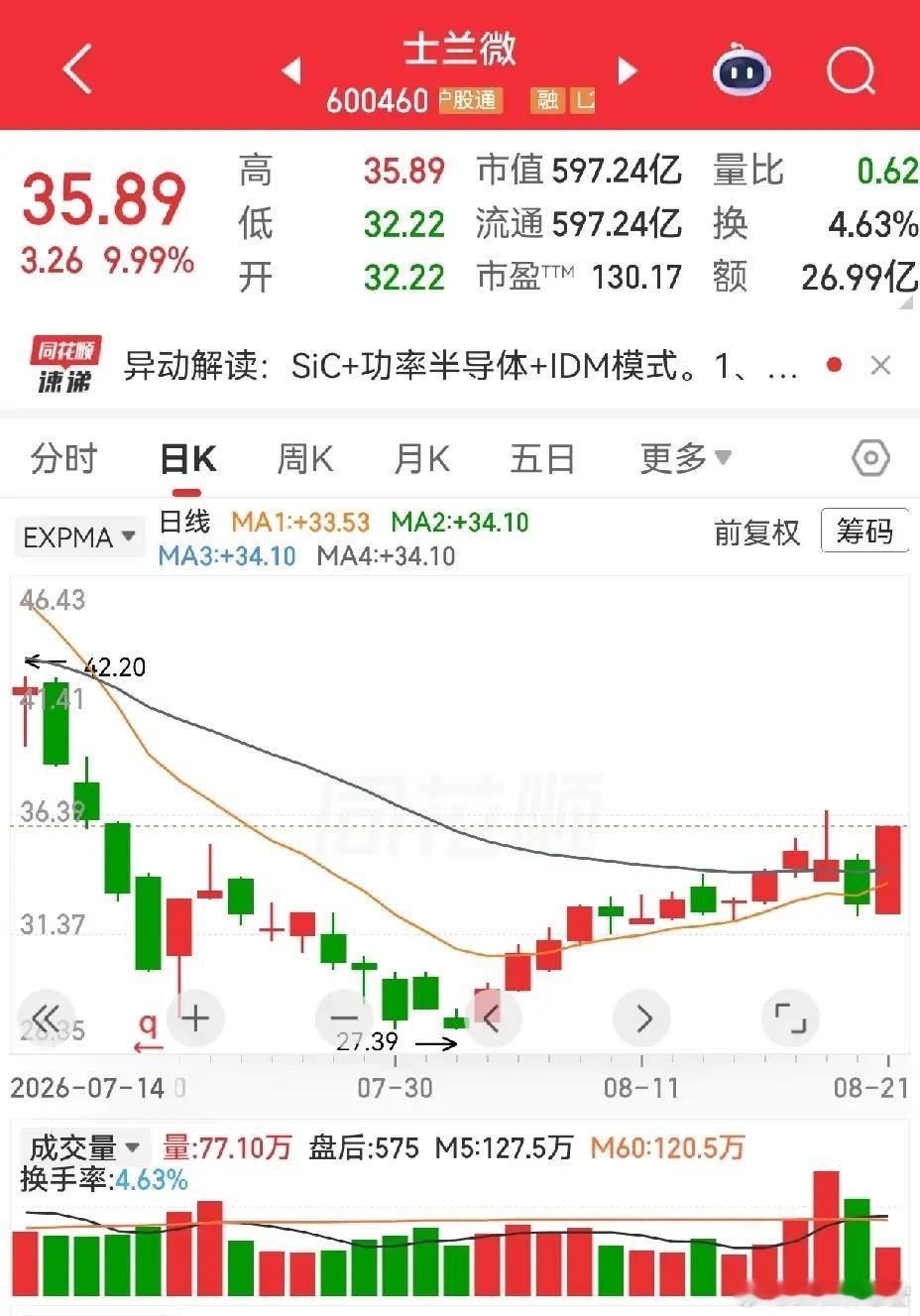Go back using the top-left arrow
Image resolution: width=920 pixels, height=1316 pixels.
point(77,69)
